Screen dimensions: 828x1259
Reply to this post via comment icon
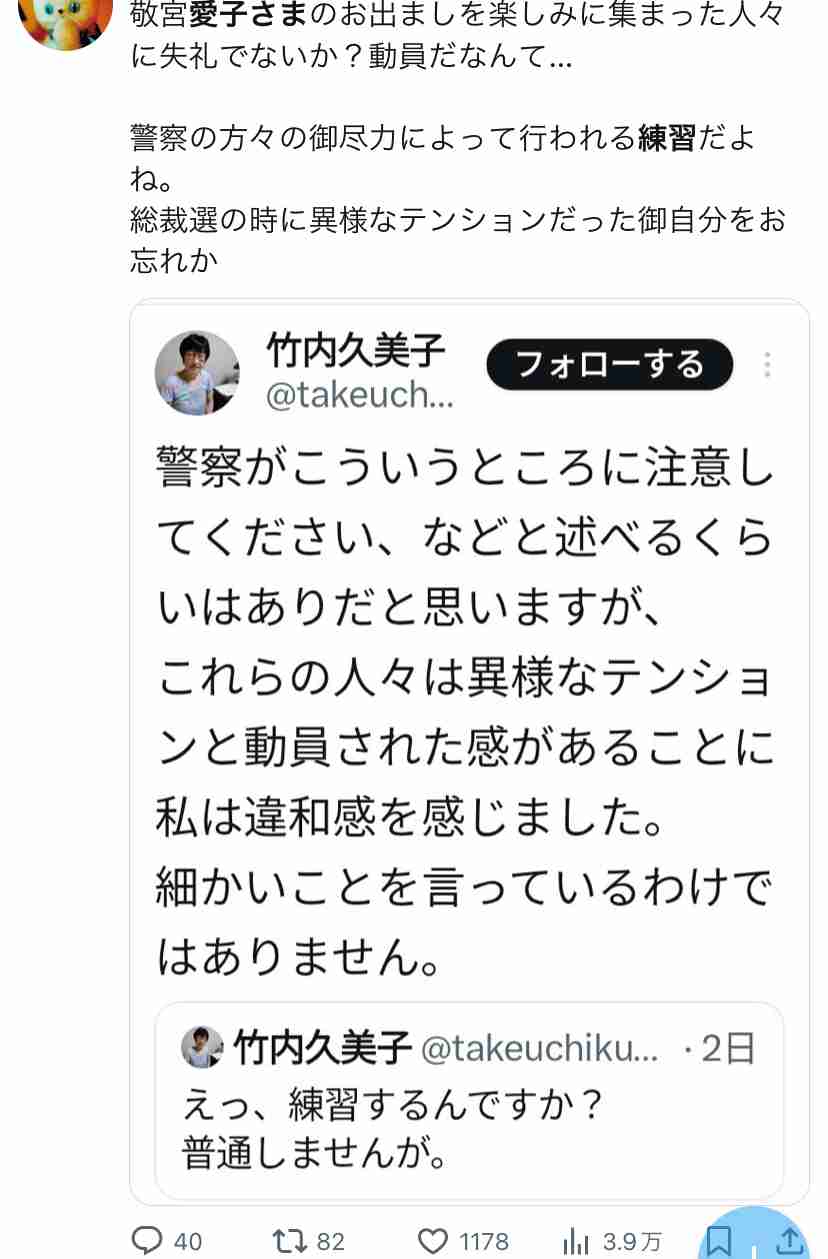pyautogui.click(x=147, y=1241)
